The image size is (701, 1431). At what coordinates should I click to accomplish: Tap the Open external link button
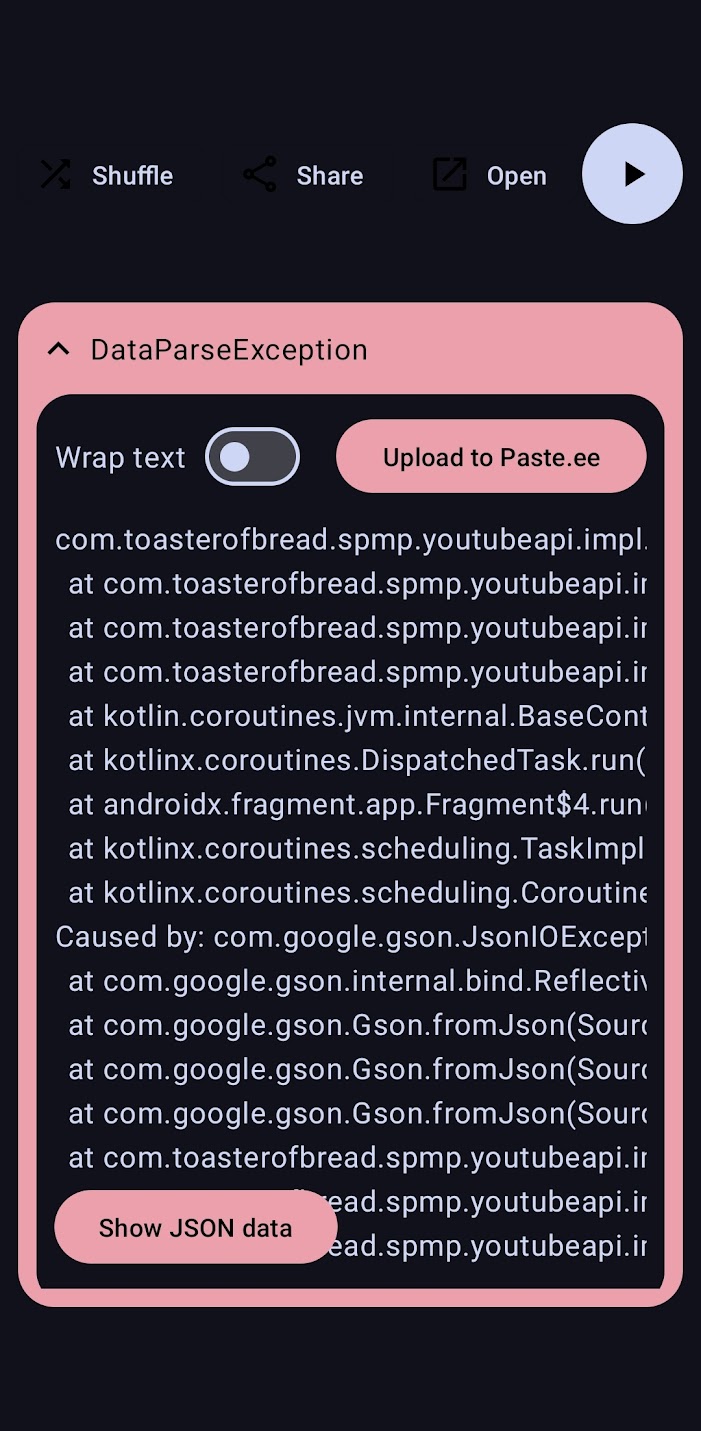click(x=489, y=175)
